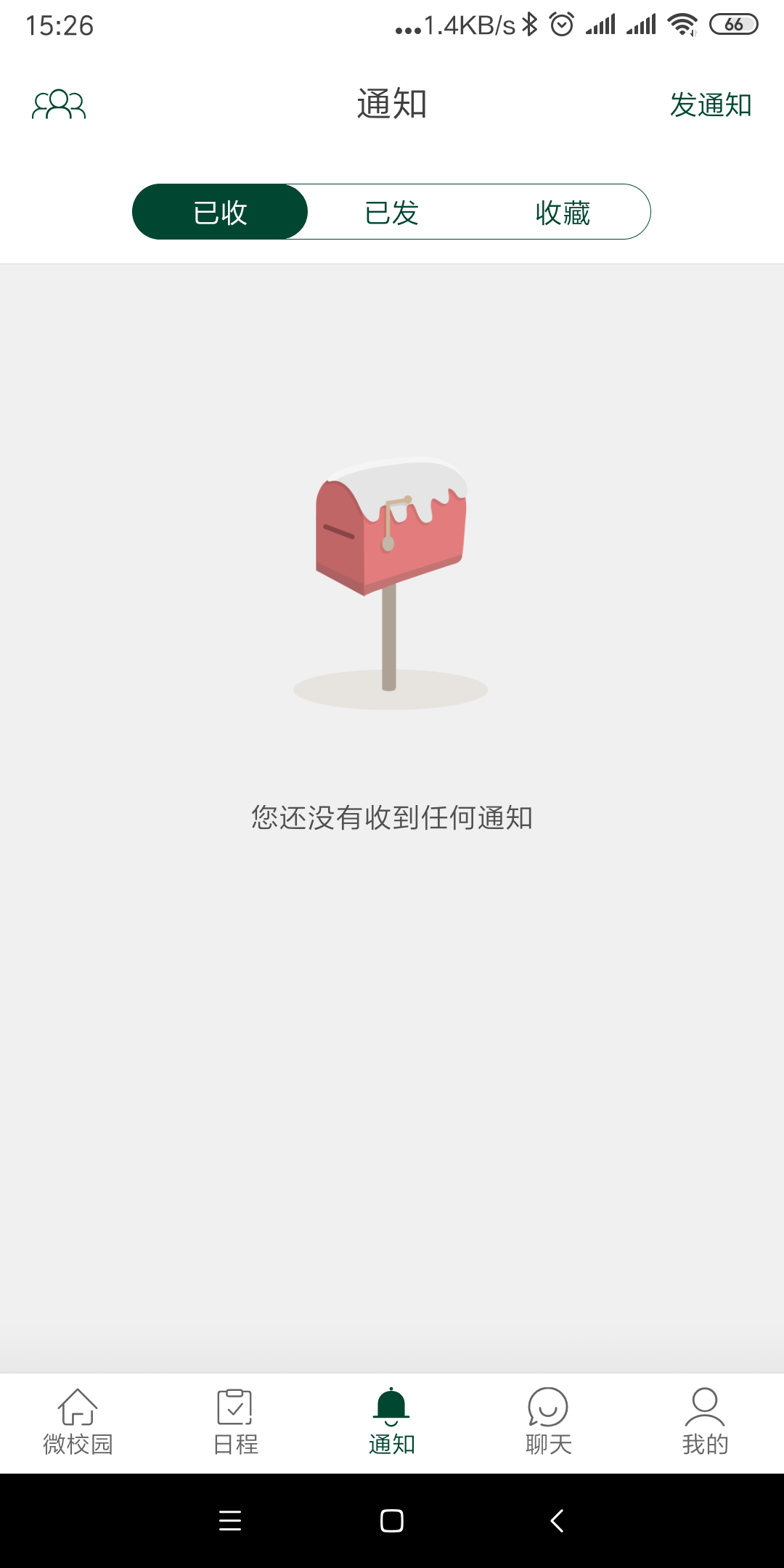This screenshot has width=784, height=1568.
Task: Switch to the 收藏 favorites tab
Action: (x=563, y=212)
